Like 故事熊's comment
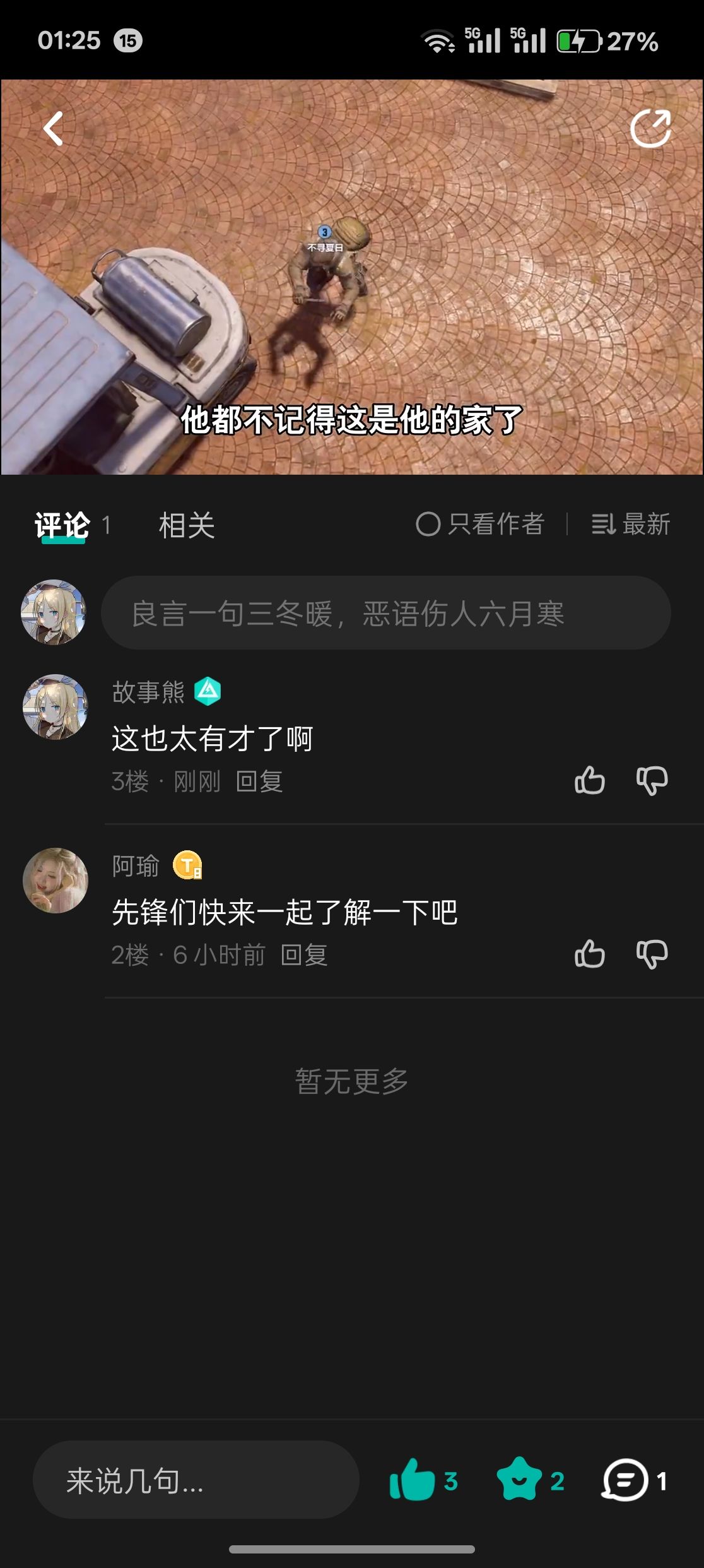The height and width of the screenshot is (1568, 704). tap(590, 781)
